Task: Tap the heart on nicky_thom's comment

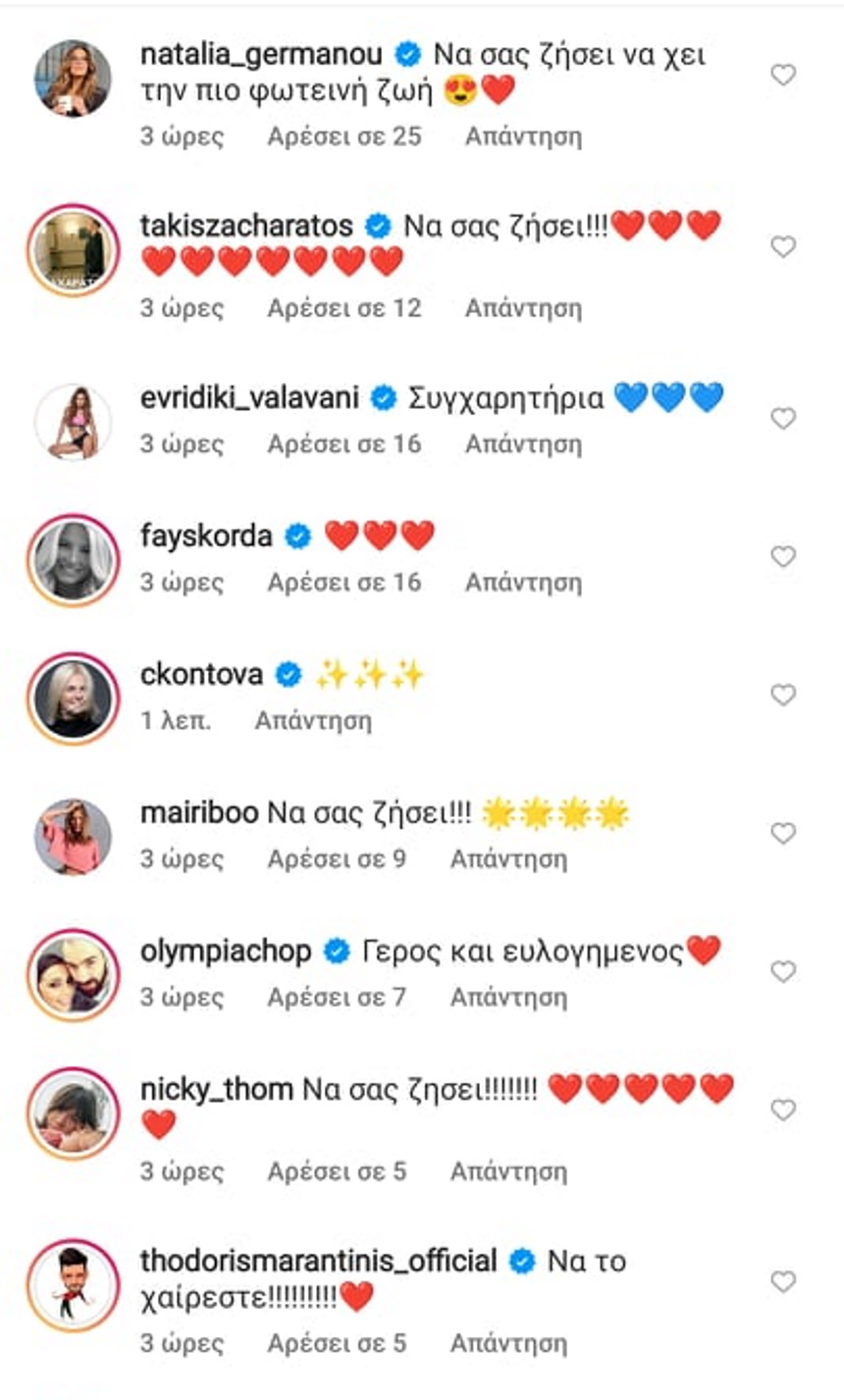Action: [782, 1111]
